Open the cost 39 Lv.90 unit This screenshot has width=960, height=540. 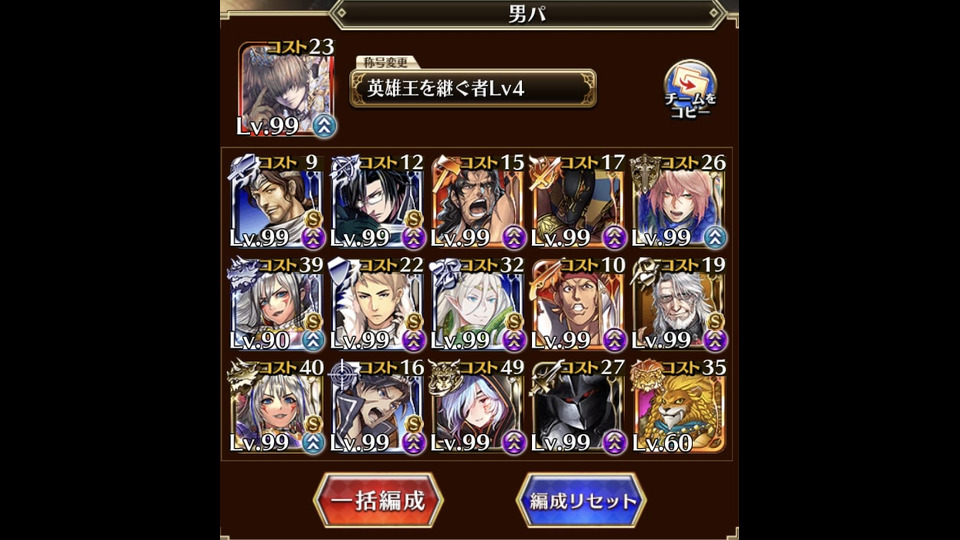[278, 306]
